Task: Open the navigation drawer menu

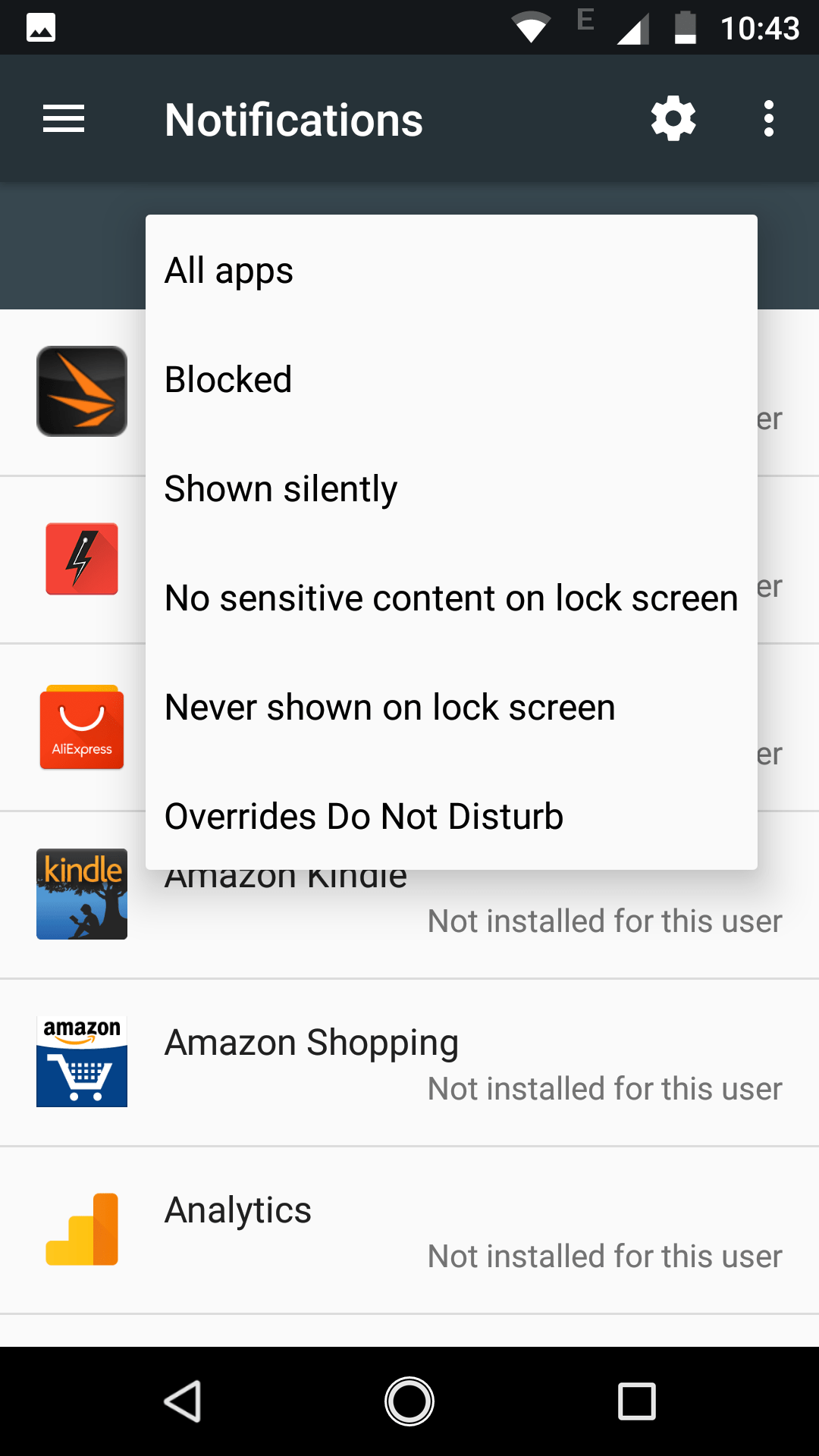Action: coord(64,119)
